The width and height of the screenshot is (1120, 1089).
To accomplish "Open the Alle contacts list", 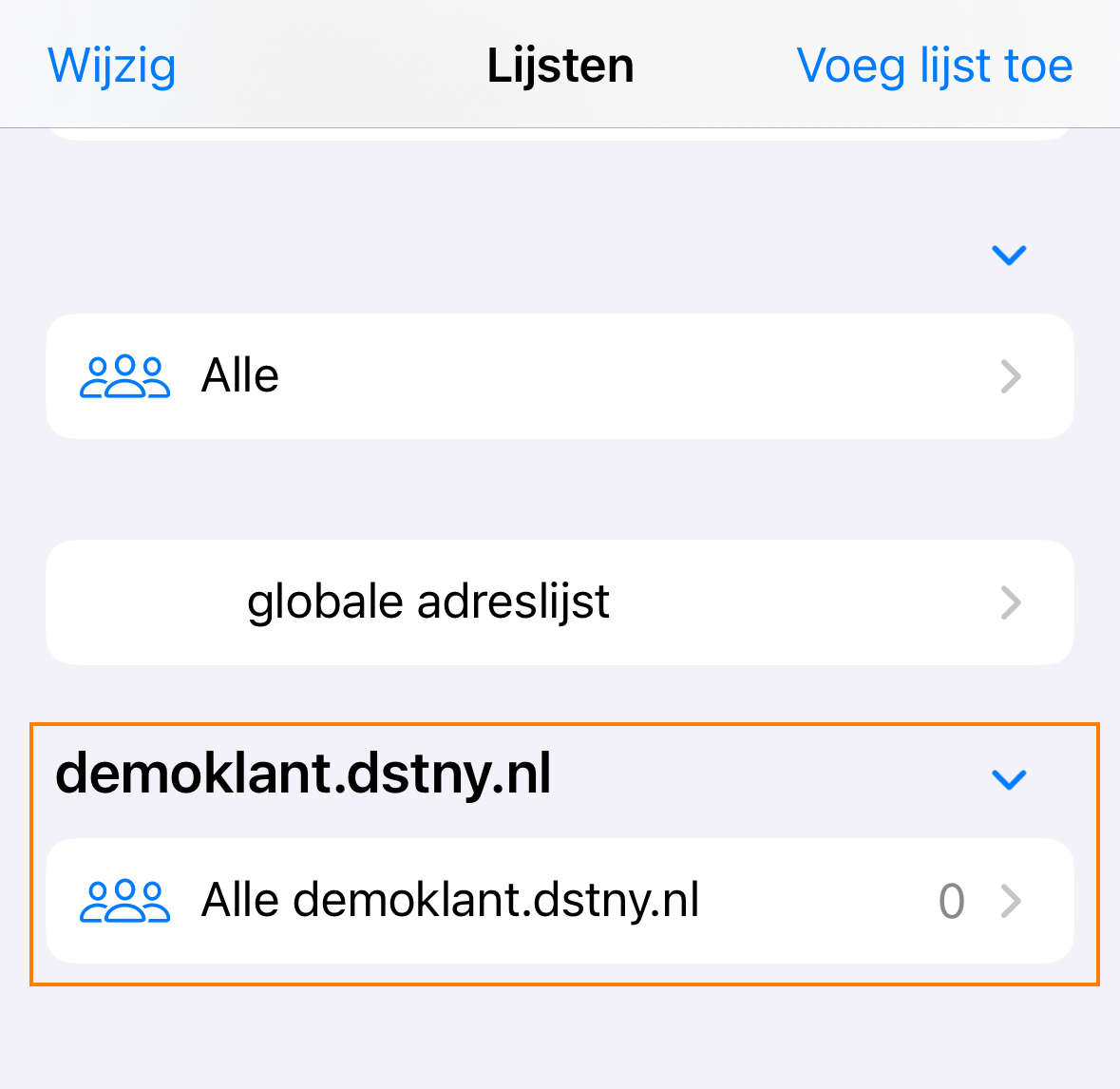I will 559,376.
